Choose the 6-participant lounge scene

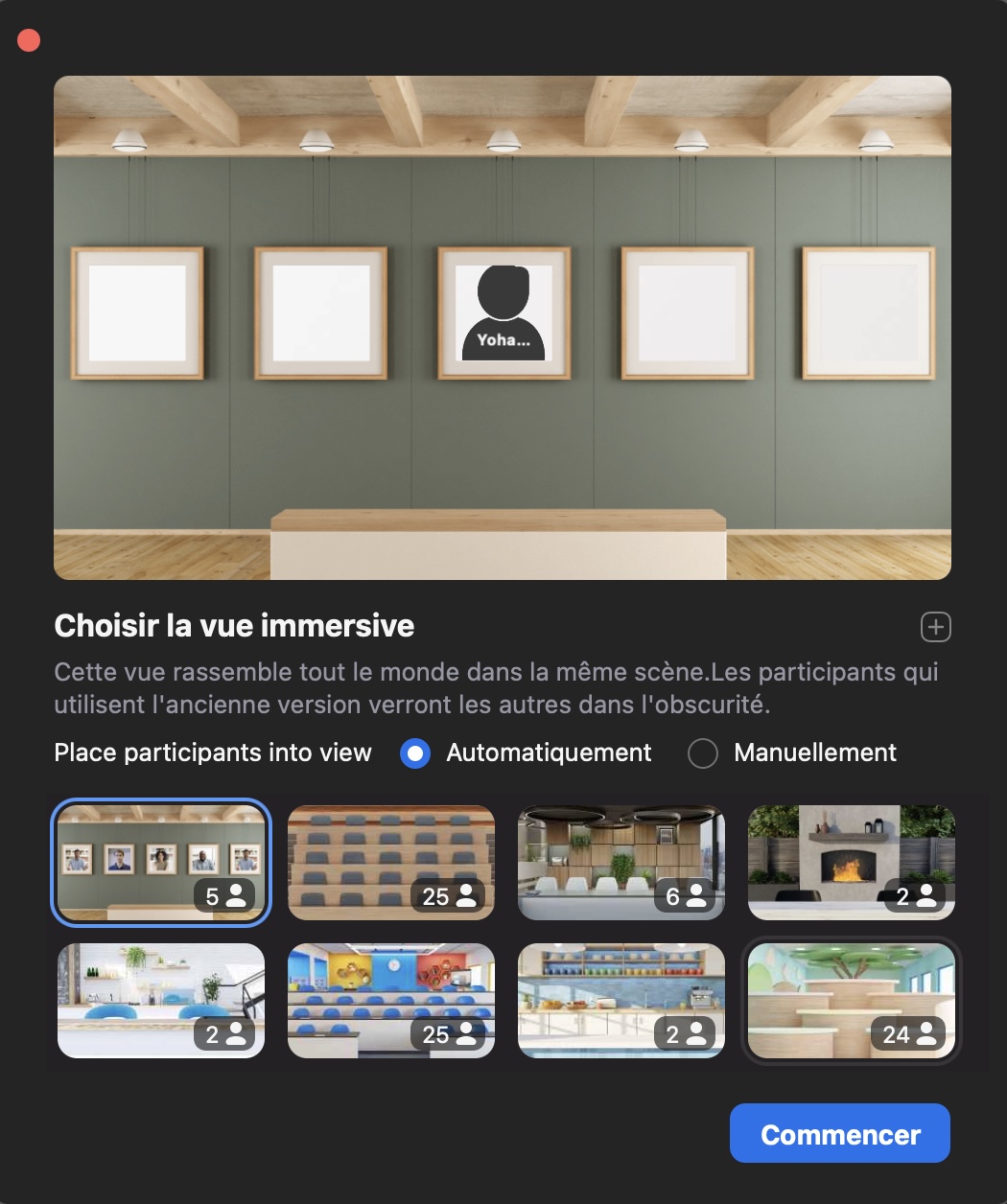(x=621, y=862)
